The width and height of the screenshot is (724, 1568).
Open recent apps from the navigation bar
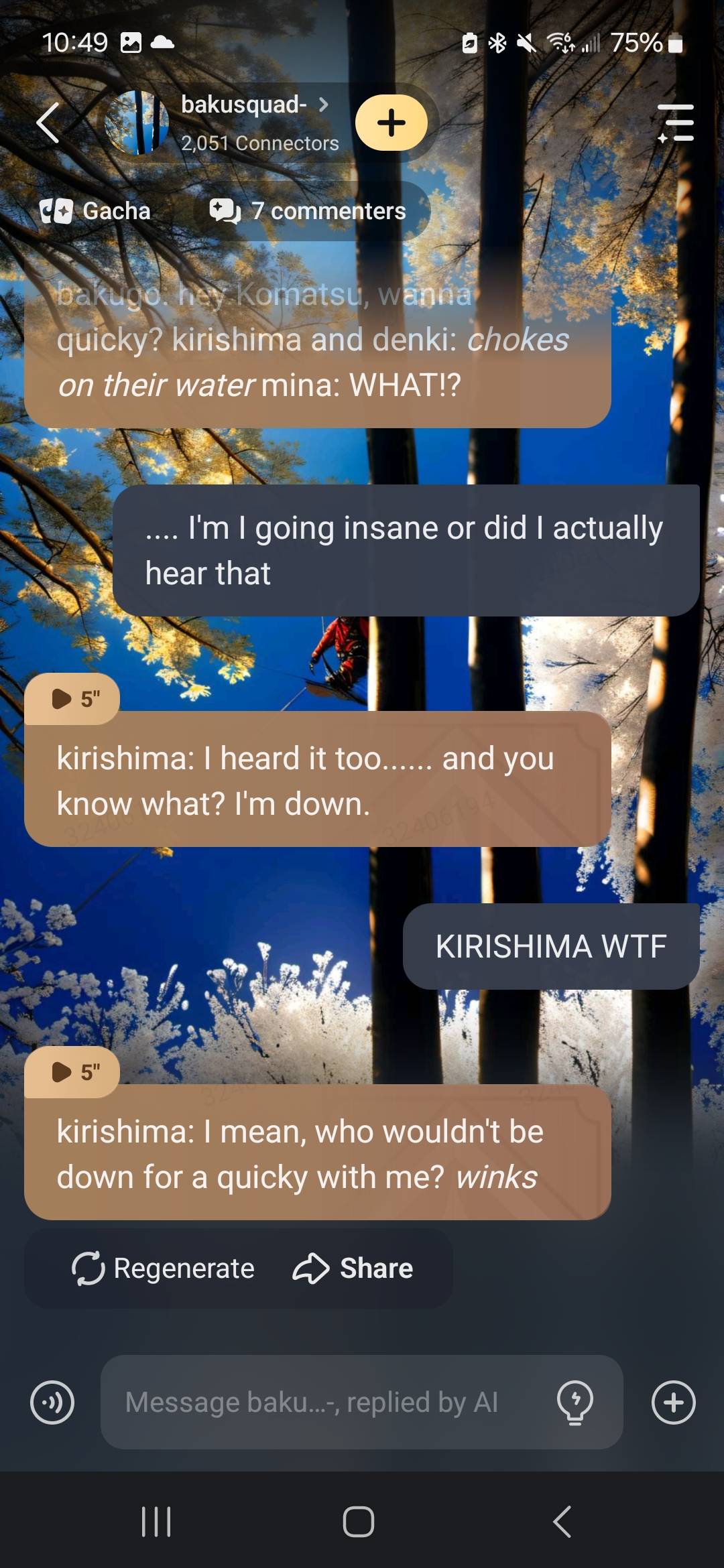click(x=156, y=1522)
